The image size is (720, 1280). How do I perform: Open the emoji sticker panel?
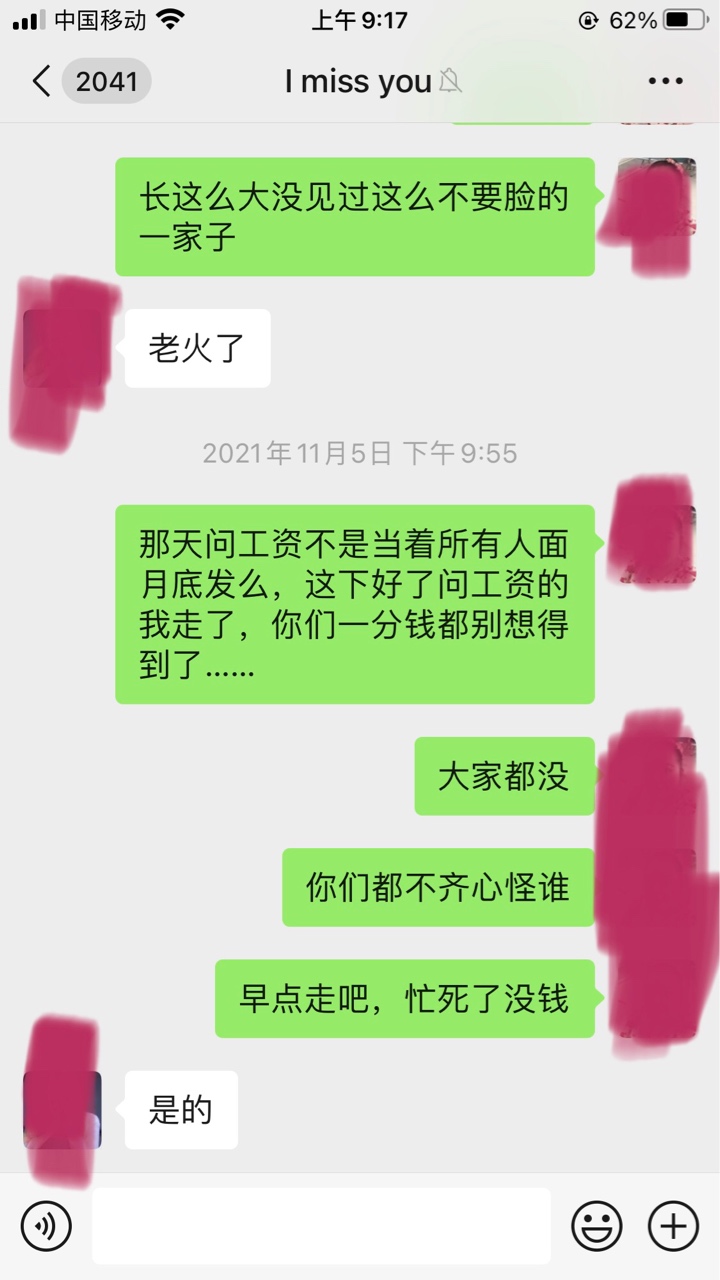pos(597,1225)
